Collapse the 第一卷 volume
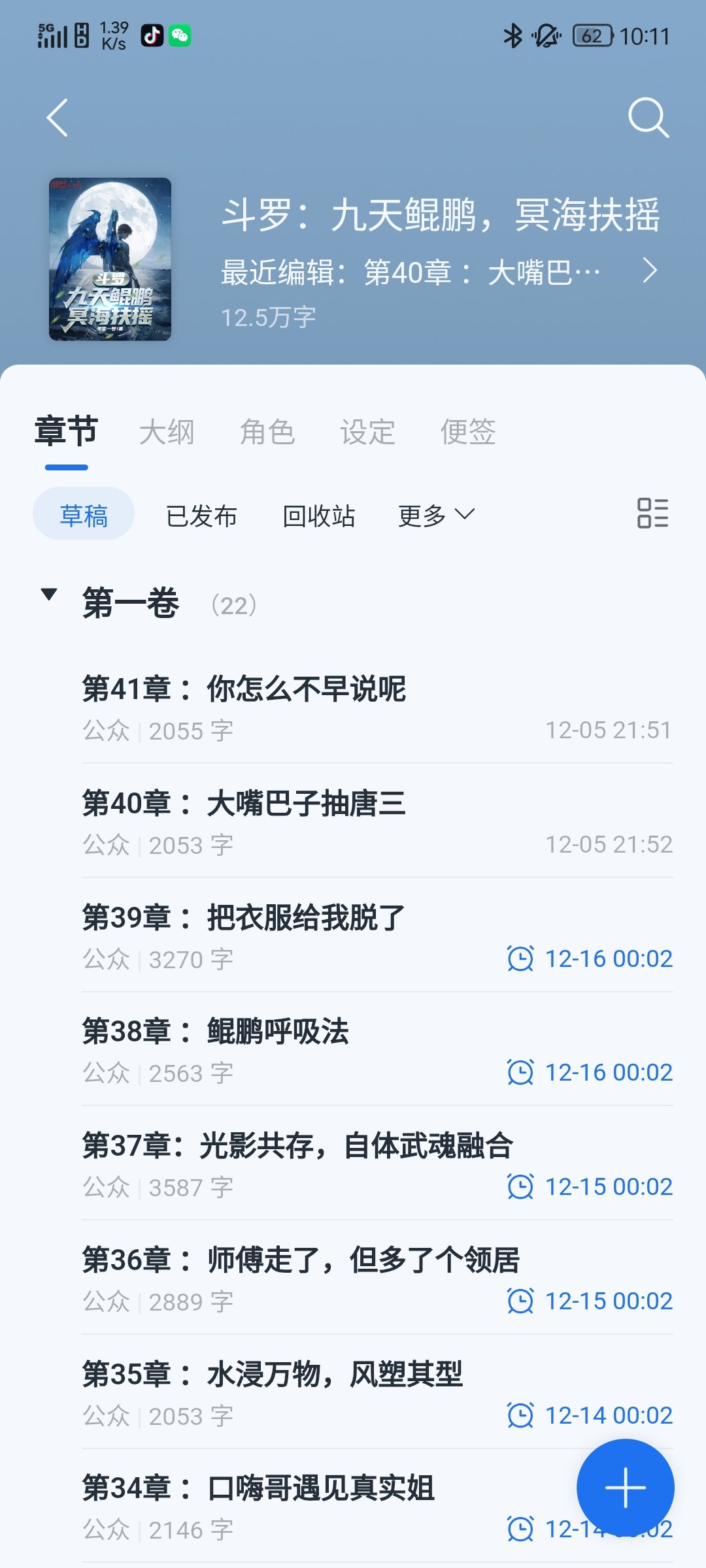The image size is (706, 1568). pyautogui.click(x=49, y=595)
